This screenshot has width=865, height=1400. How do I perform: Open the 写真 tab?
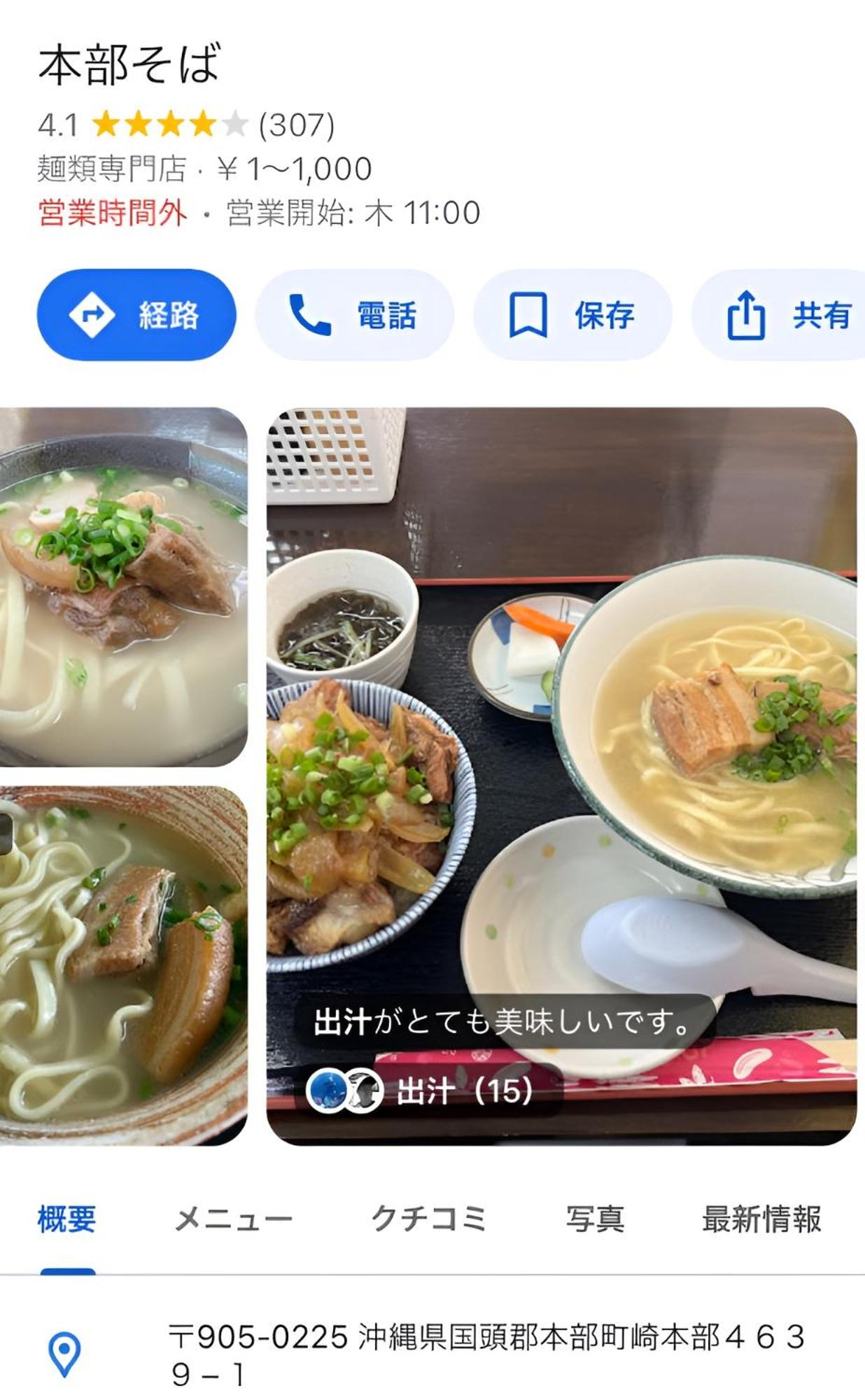click(x=595, y=1219)
